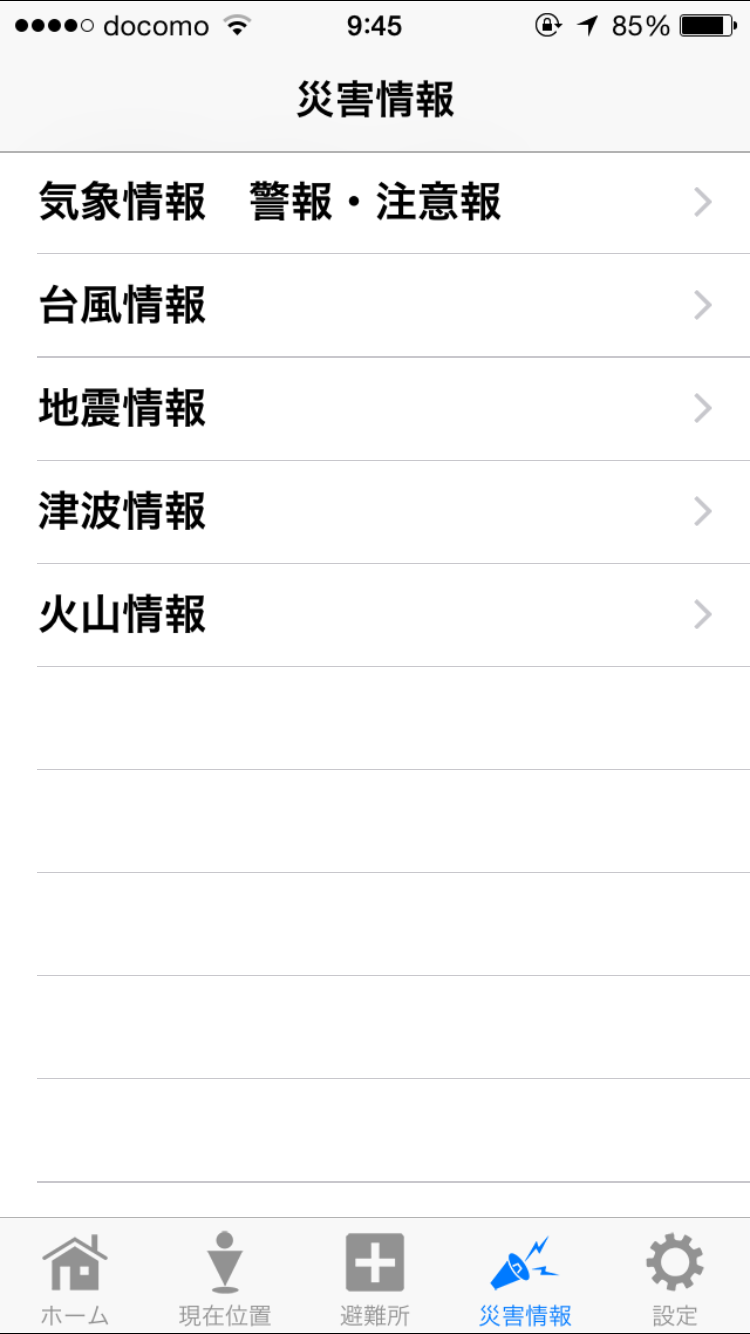Image resolution: width=750 pixels, height=1334 pixels.
Task: Open the 避難所 shelters tab
Action: [375, 1277]
